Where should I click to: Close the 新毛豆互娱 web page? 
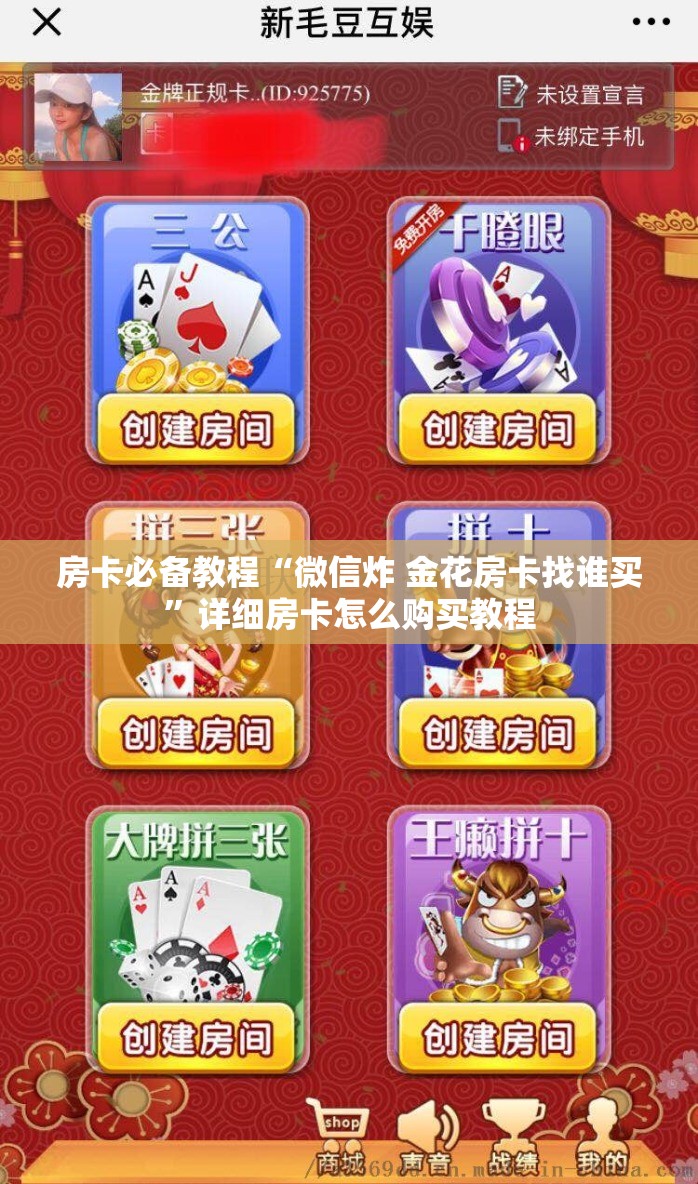[x=46, y=22]
